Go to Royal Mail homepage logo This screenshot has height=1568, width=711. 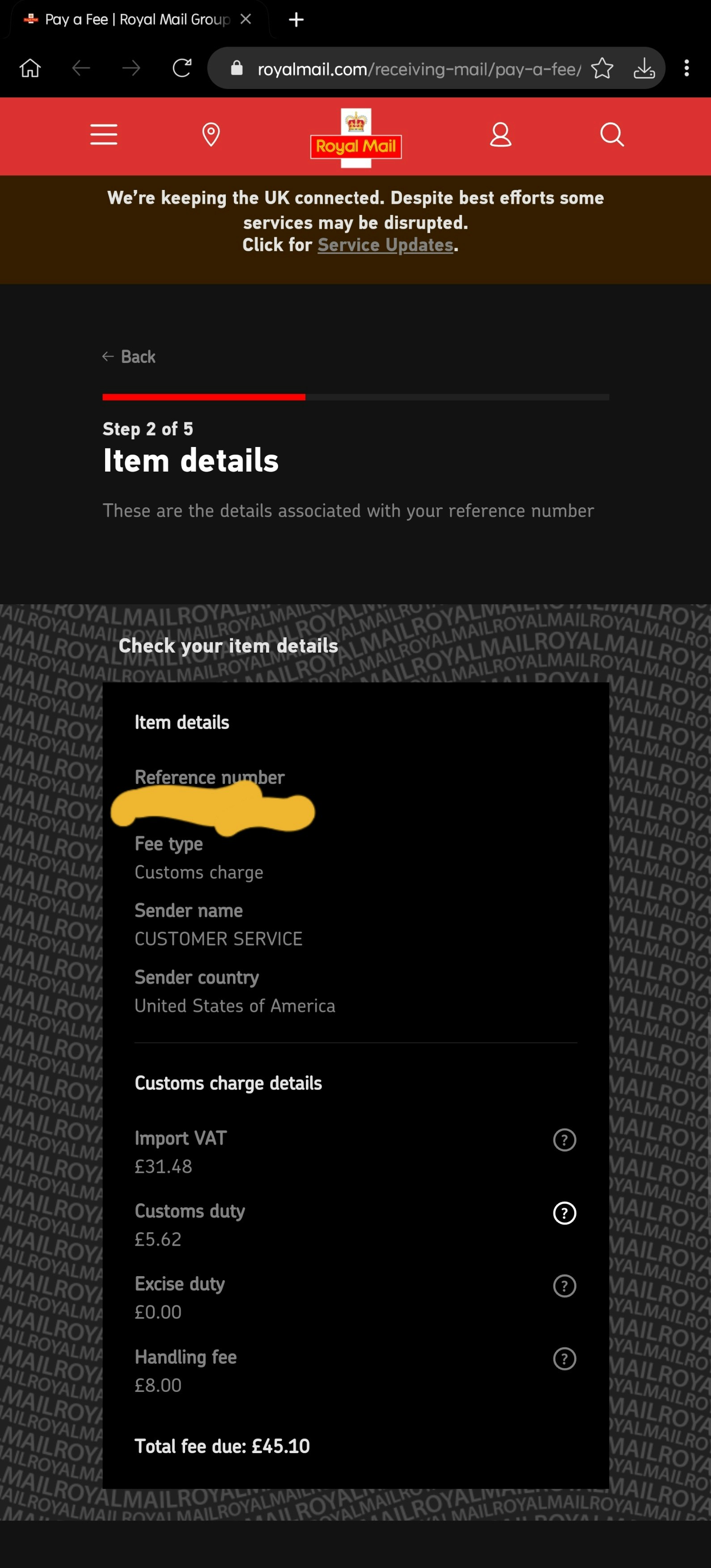355,138
